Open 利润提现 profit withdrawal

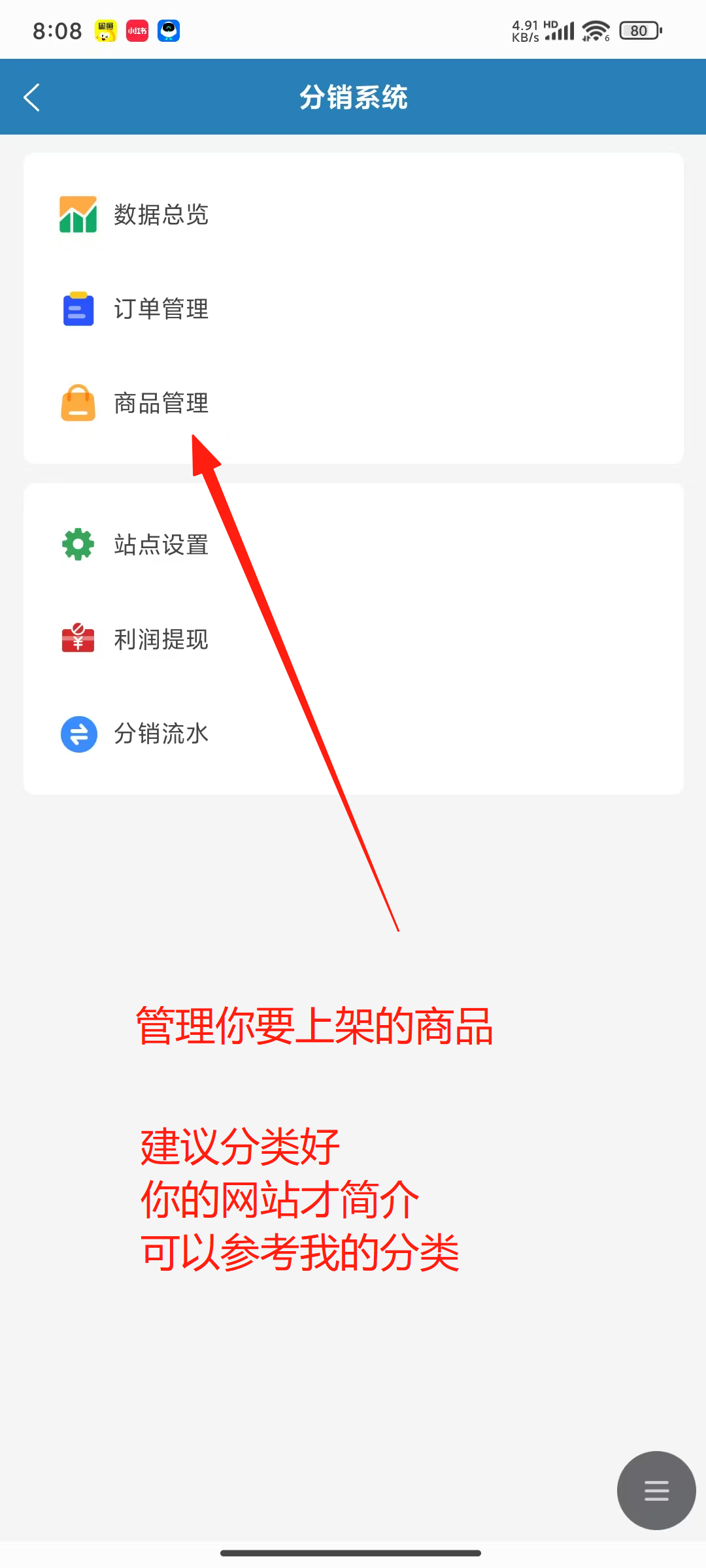click(160, 639)
